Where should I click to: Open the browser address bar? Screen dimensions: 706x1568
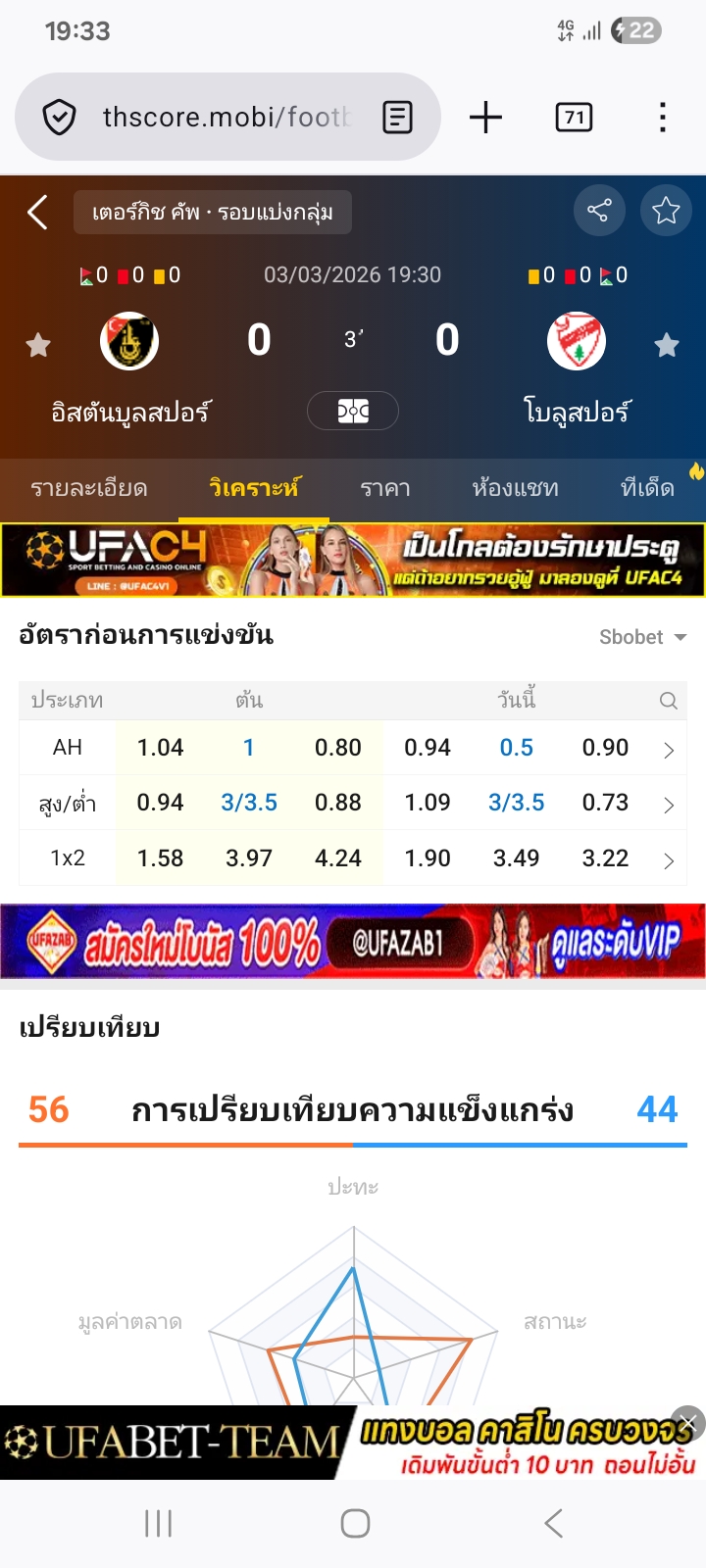click(x=226, y=118)
